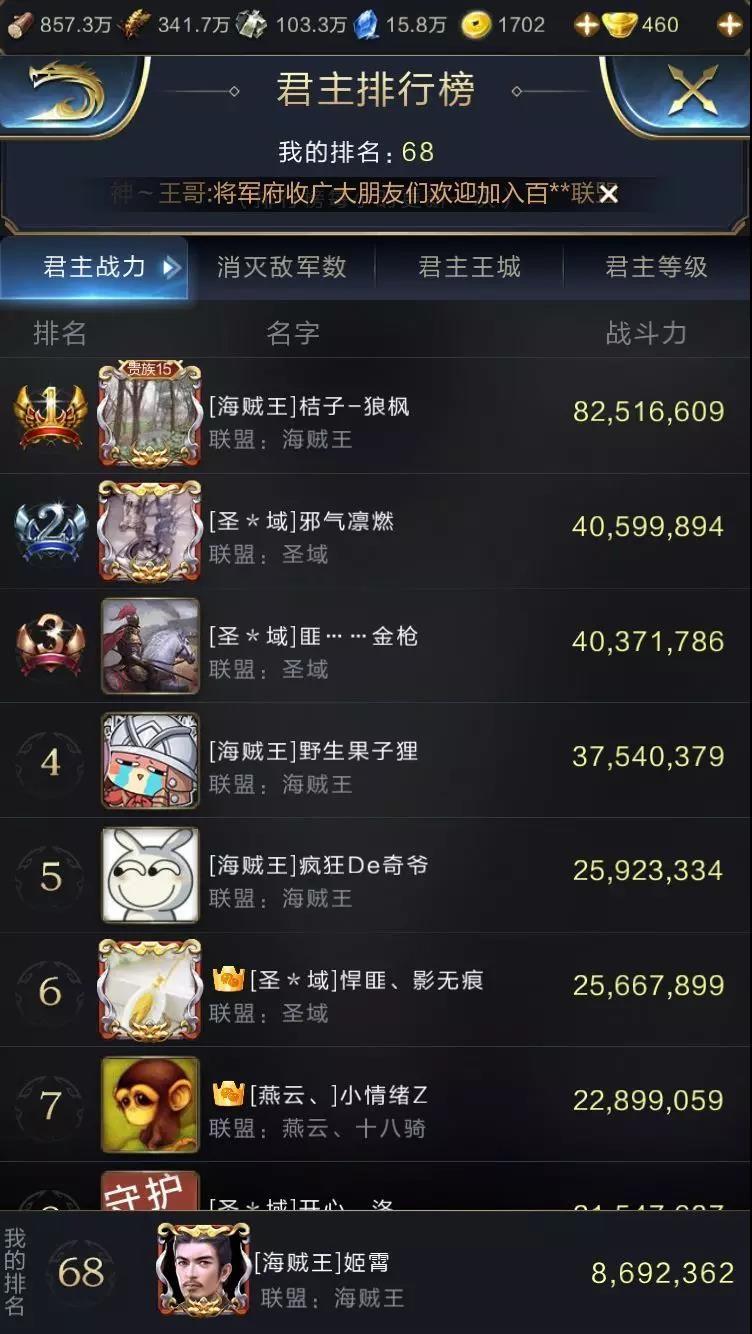Switch to the 君主王城 tab
Image resolution: width=752 pixels, height=1334 pixels.
pos(469,267)
